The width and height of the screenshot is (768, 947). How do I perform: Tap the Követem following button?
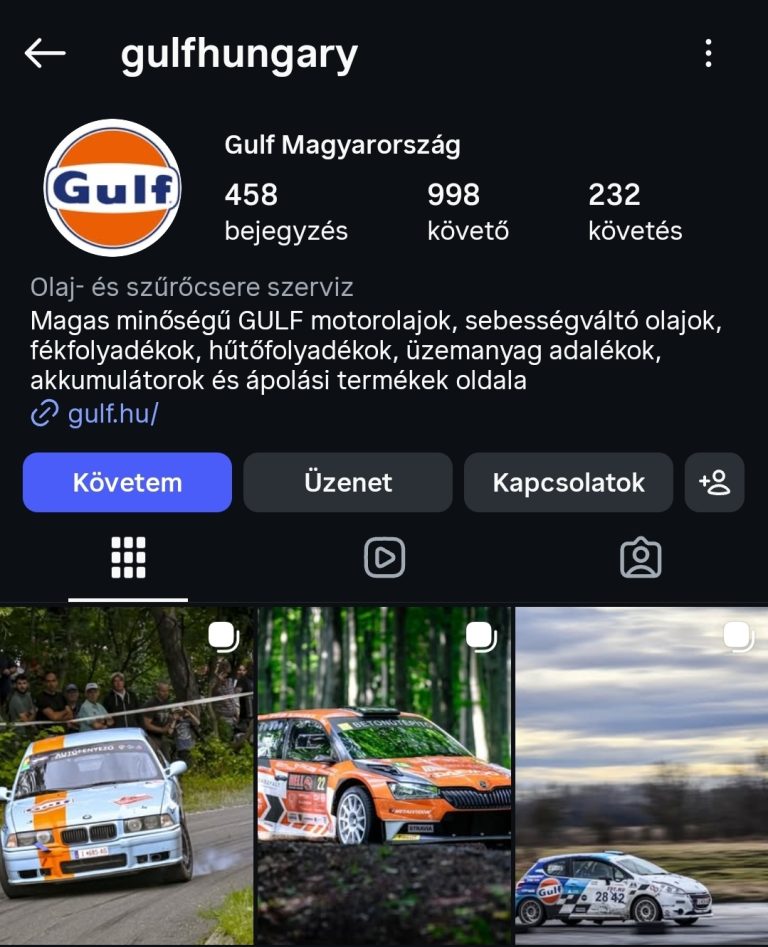[x=127, y=483]
